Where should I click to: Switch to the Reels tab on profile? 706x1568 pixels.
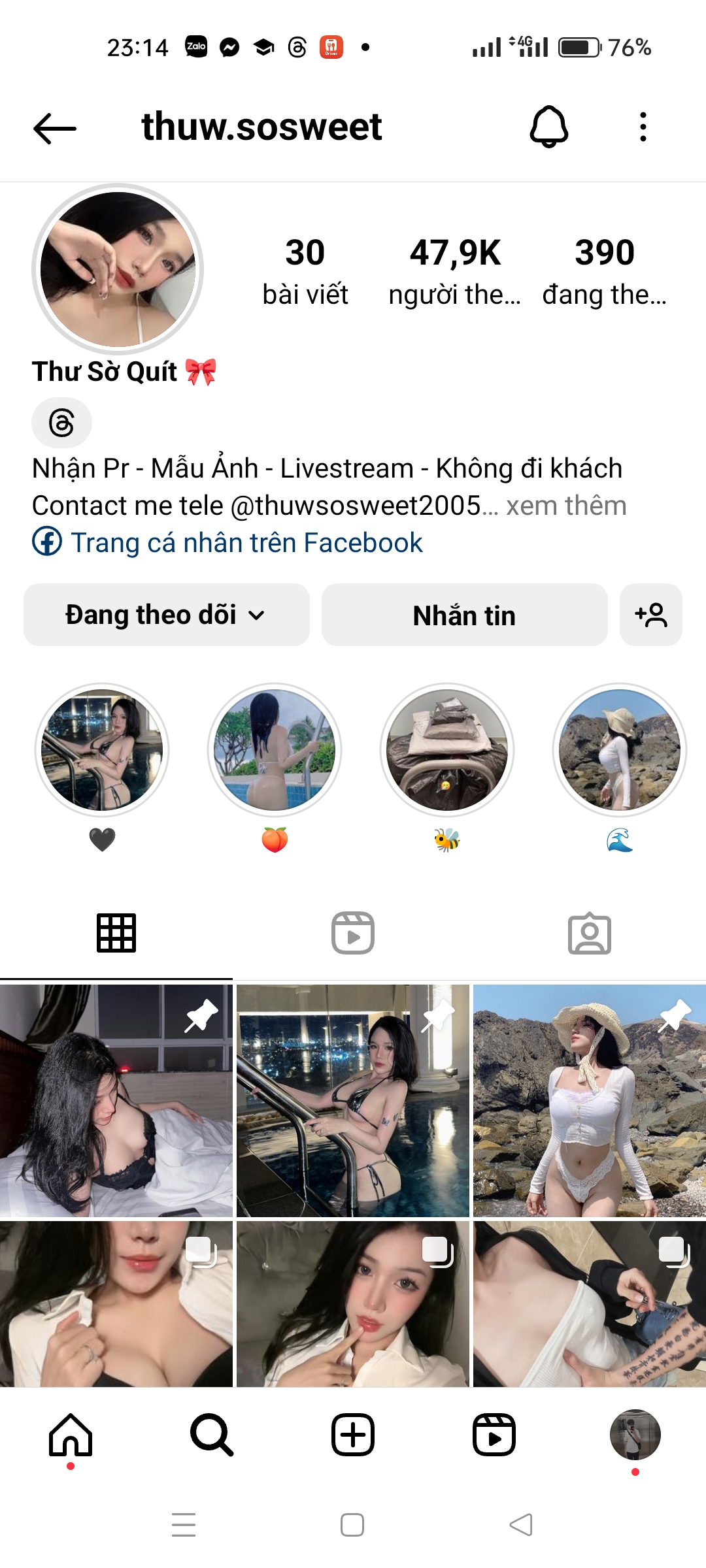point(353,933)
